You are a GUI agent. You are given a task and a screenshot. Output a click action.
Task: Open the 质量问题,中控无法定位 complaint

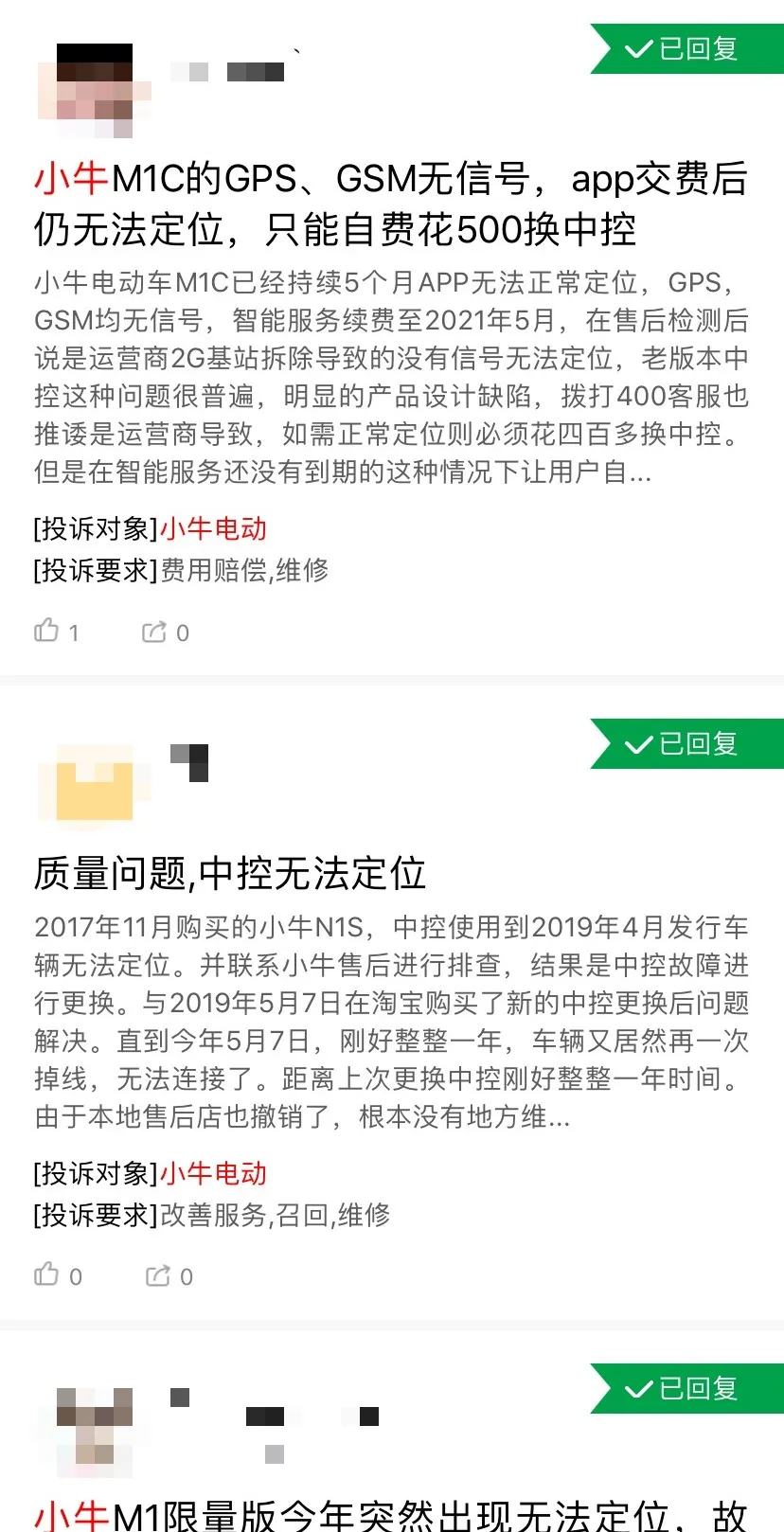click(x=230, y=873)
